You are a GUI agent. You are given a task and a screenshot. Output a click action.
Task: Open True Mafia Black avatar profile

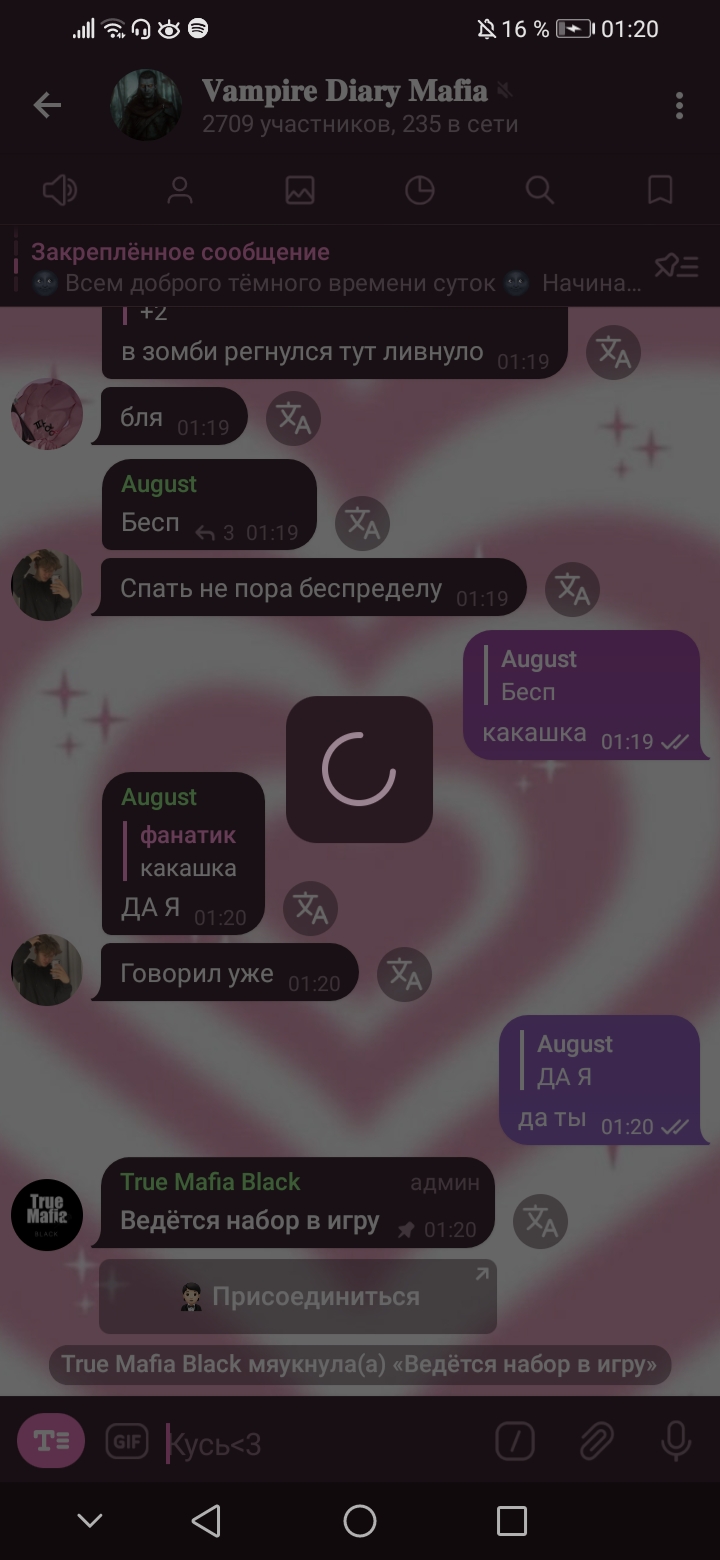click(47, 1215)
